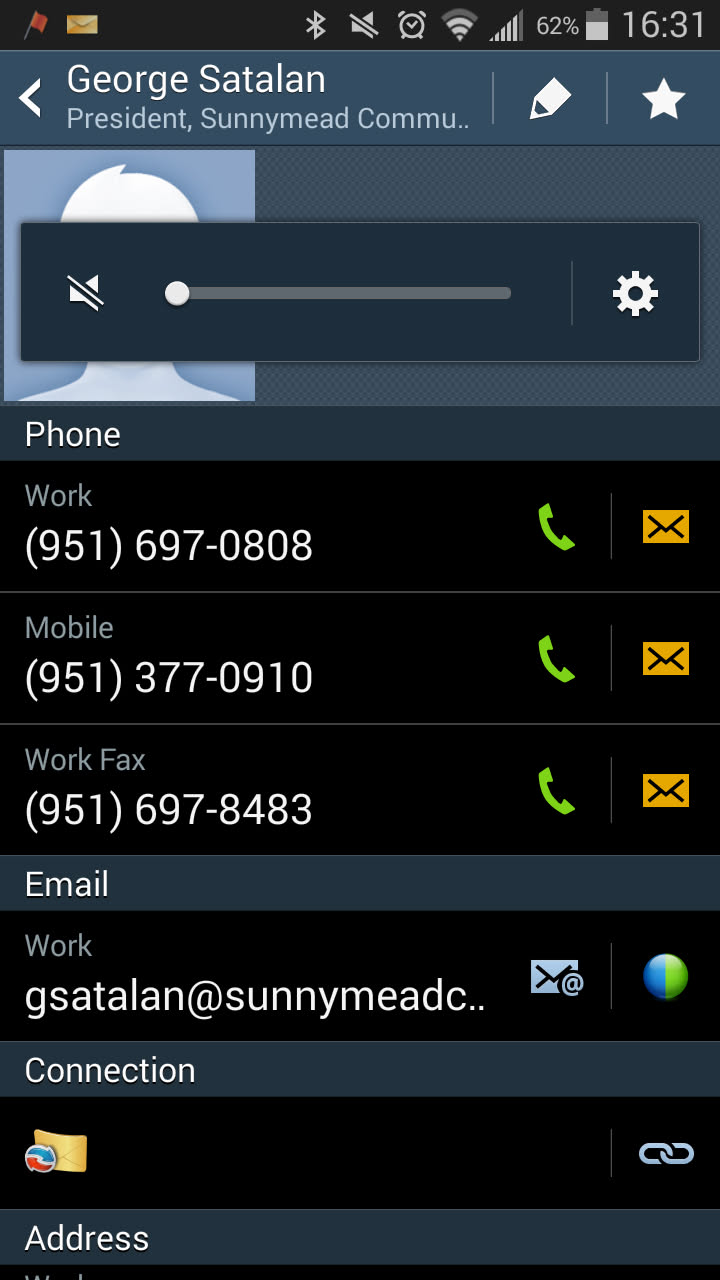Dial the Work Fax (951) 697-8483
This screenshot has width=720, height=1280.
tap(556, 791)
